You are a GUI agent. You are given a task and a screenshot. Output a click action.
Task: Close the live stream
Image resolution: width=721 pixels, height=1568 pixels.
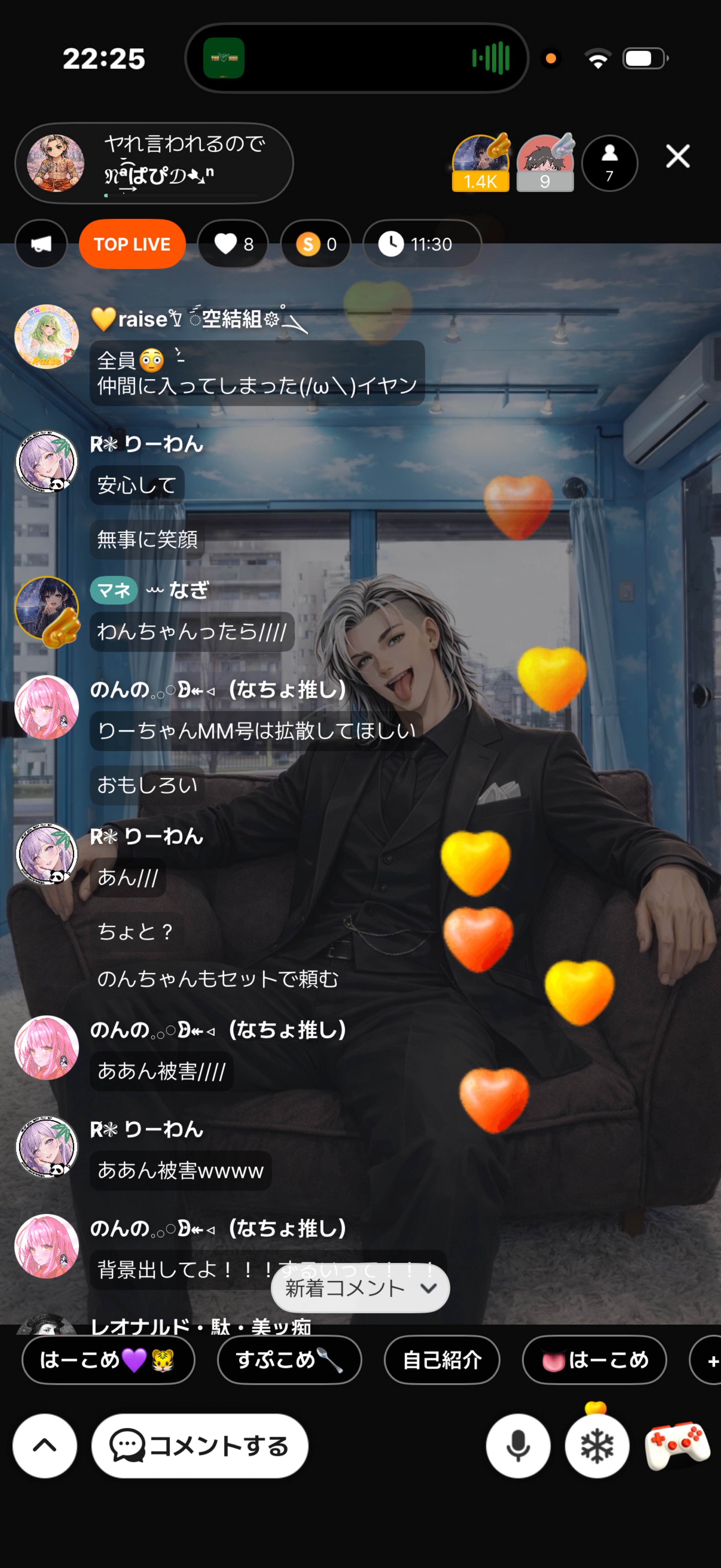point(677,157)
